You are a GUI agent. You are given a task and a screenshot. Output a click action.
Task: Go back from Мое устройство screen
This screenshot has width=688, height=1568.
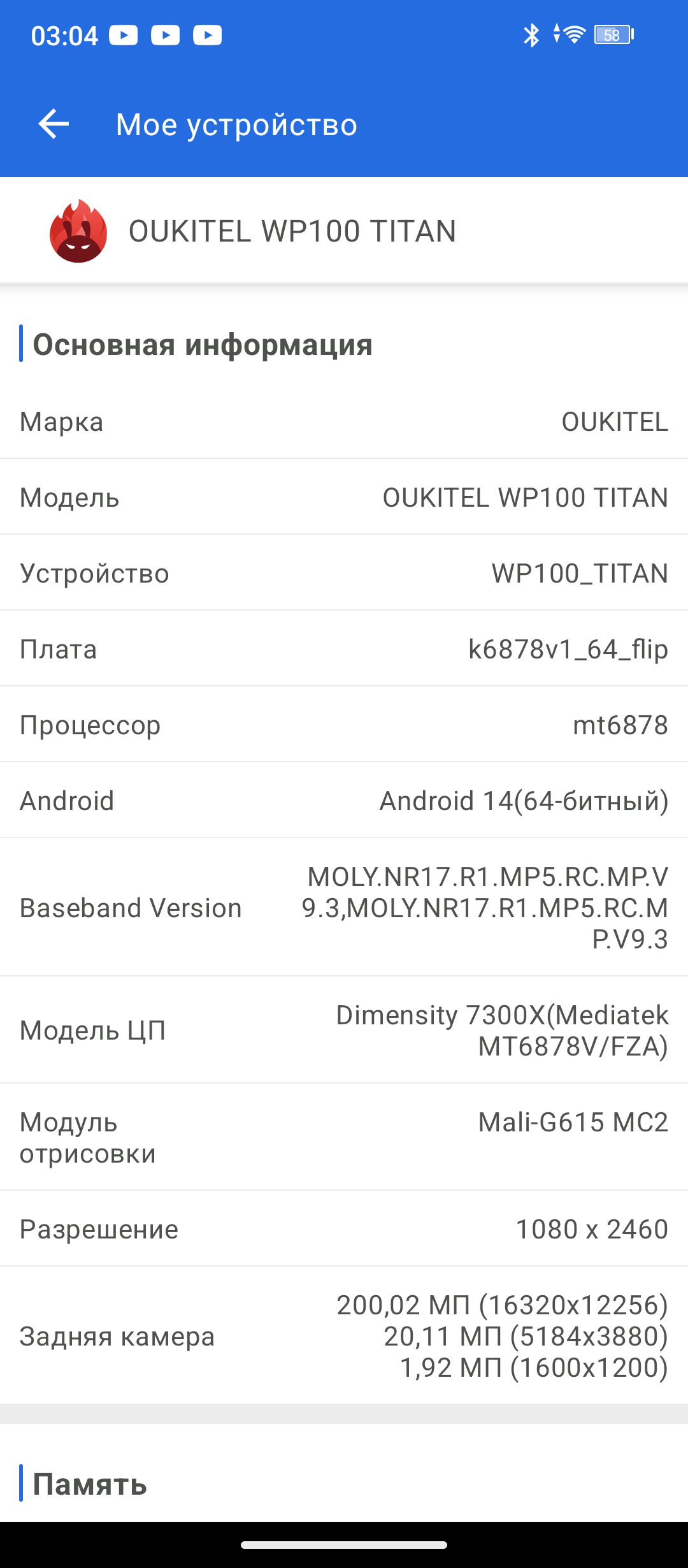[54, 124]
